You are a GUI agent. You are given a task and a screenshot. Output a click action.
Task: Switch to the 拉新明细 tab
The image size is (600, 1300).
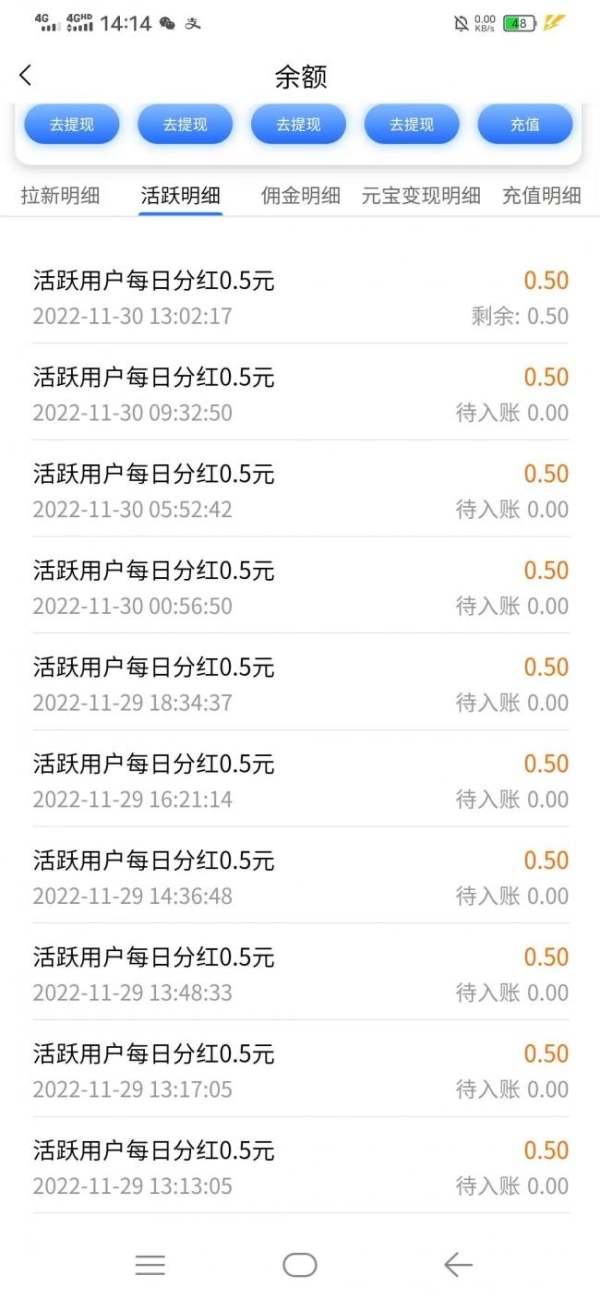[60, 195]
